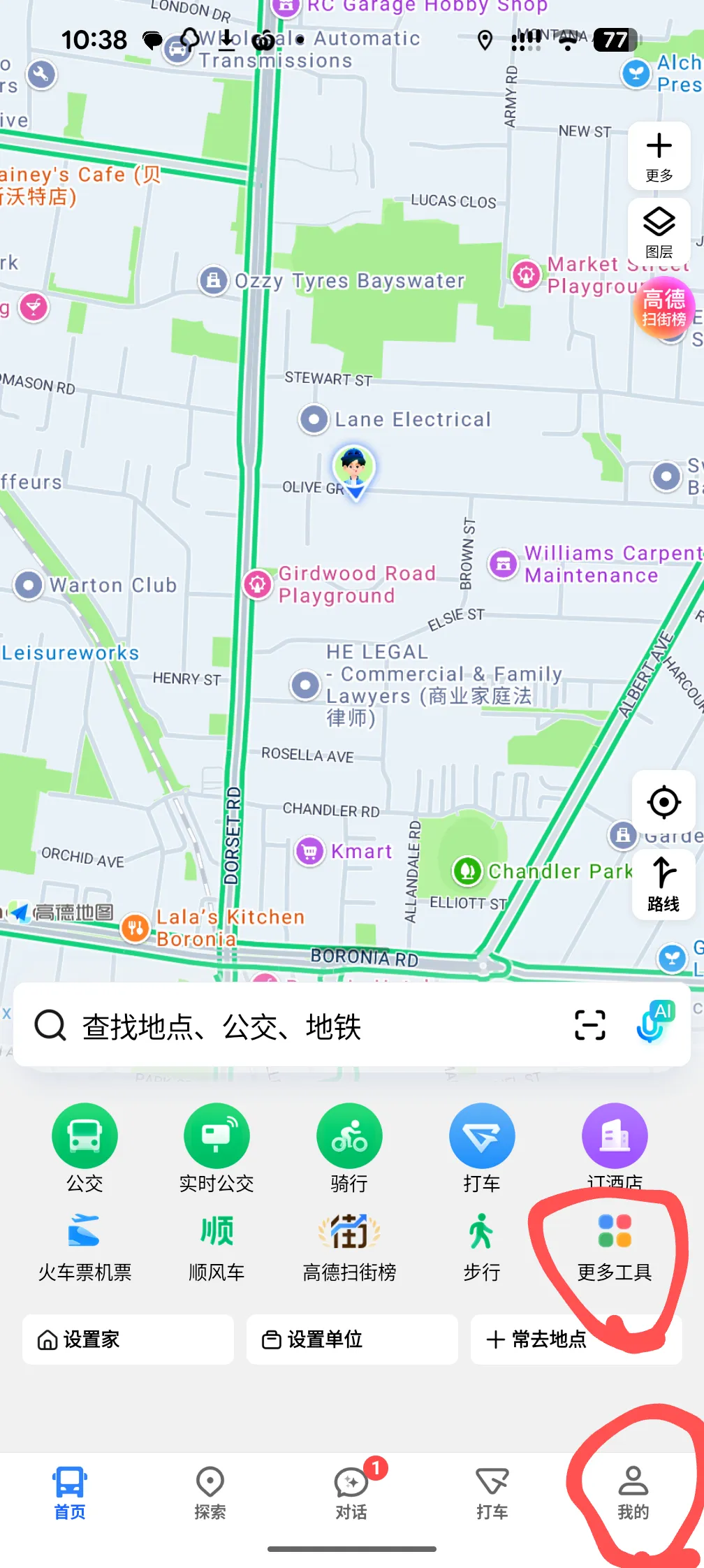This screenshot has height=1568, width=704.
Task: Open 路线 route planning
Action: tap(663, 883)
